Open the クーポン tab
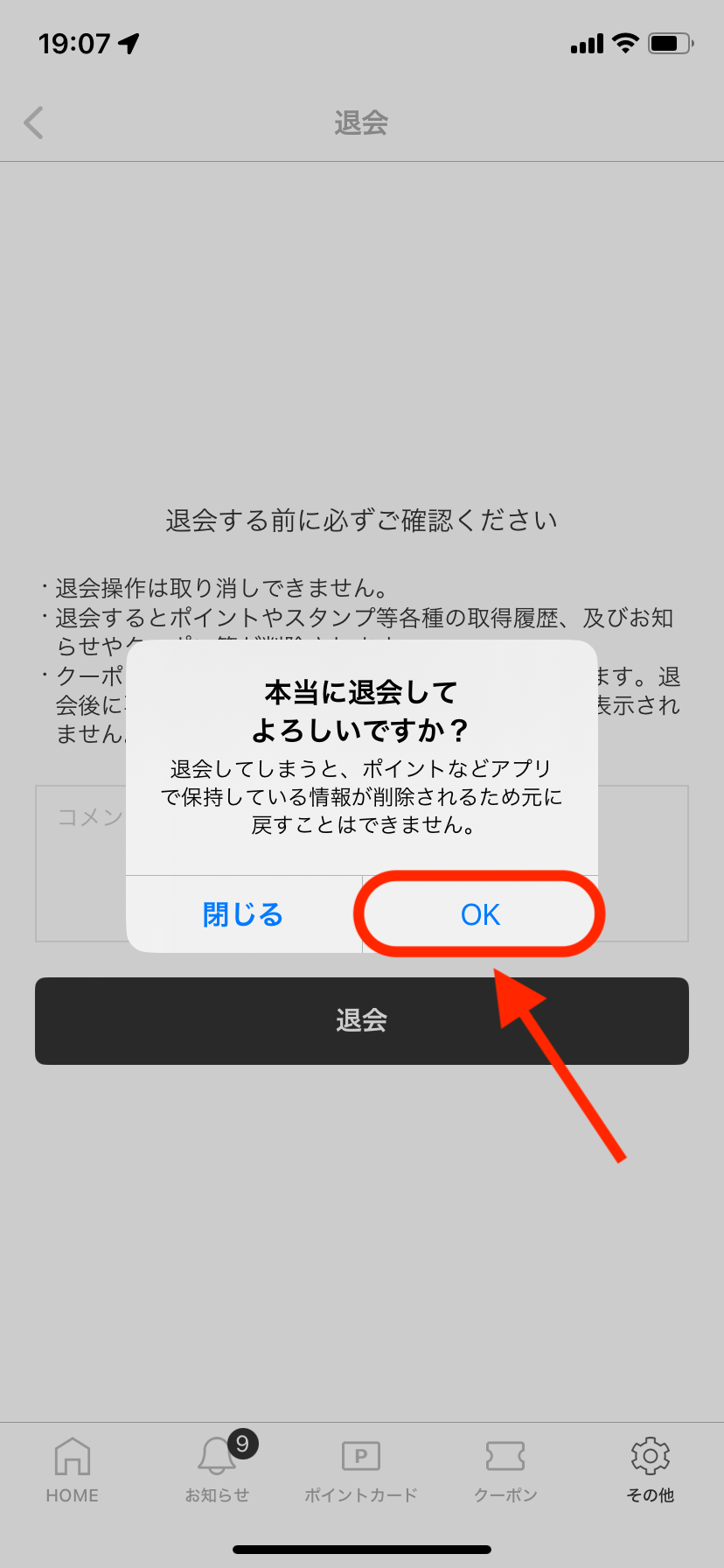The width and height of the screenshot is (724, 1568). click(505, 1470)
